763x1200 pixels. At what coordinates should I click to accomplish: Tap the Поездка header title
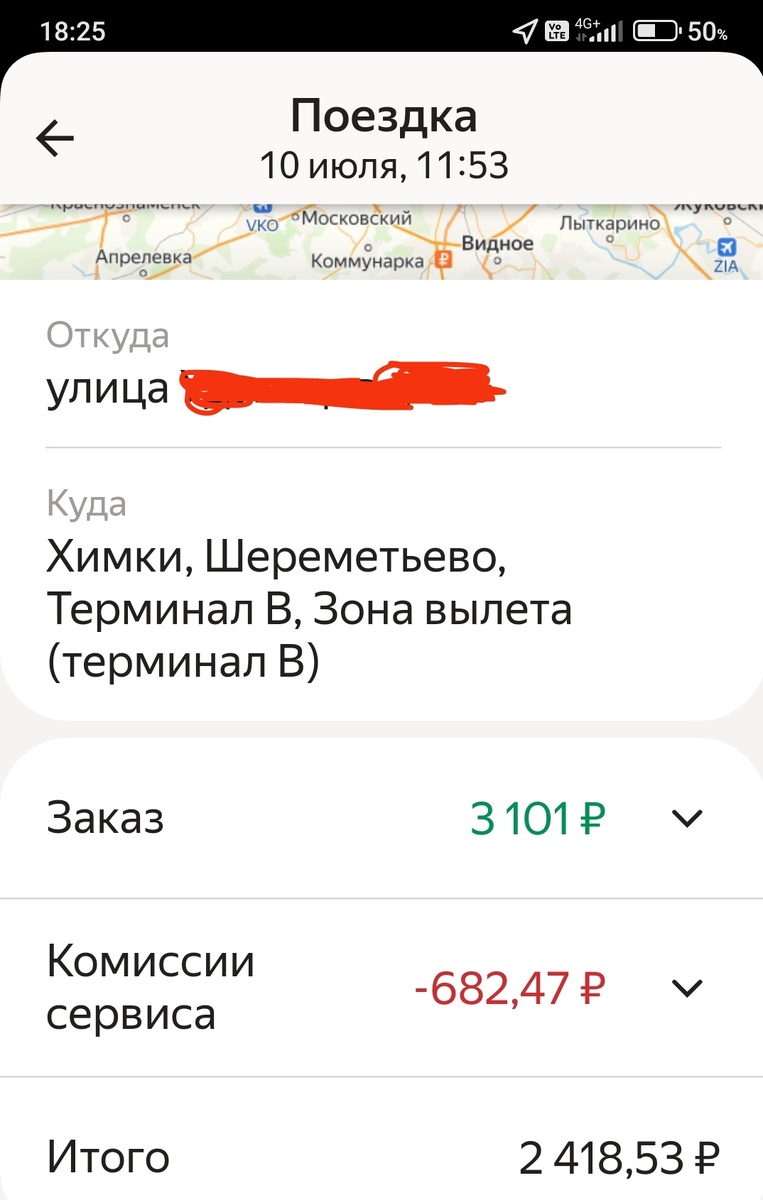(x=385, y=114)
